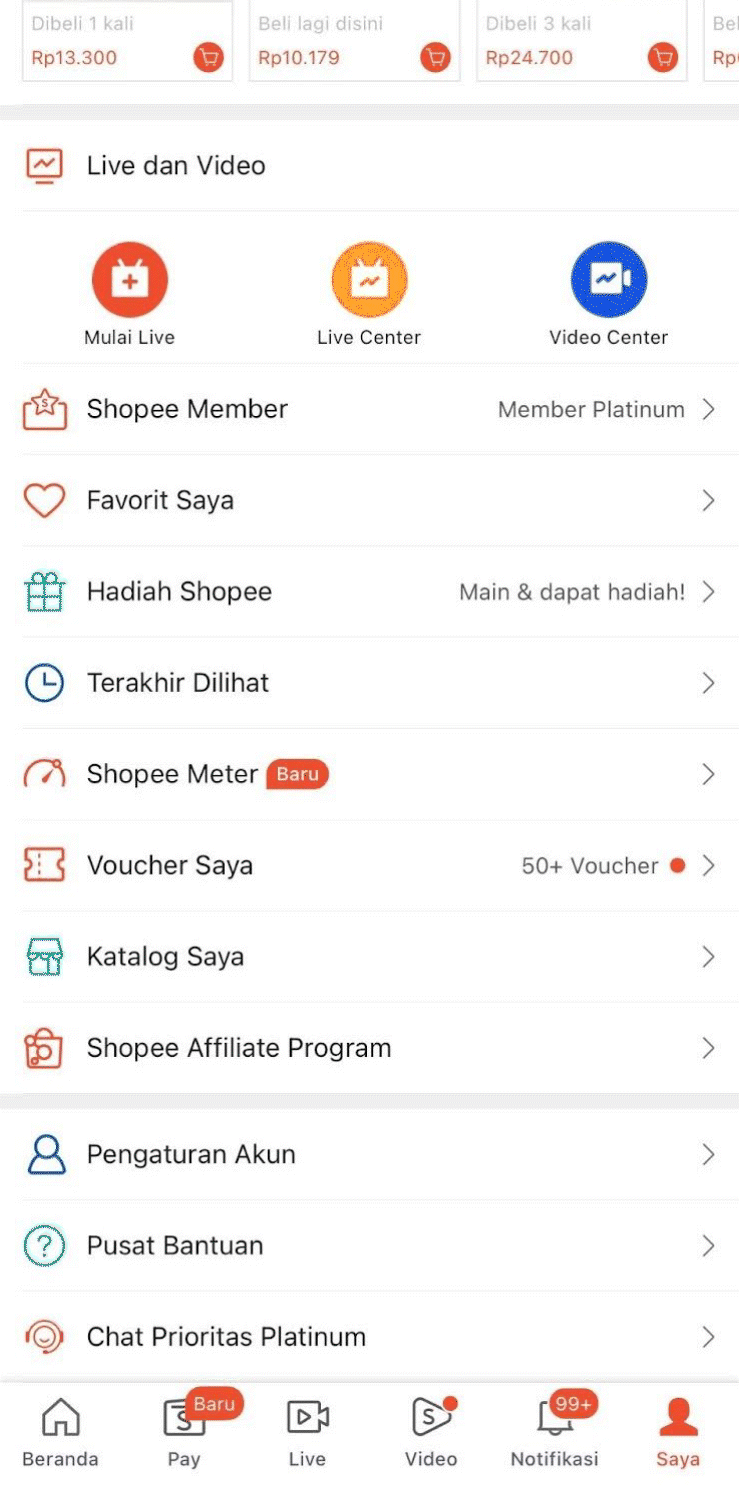Switch to the Beranda tab

pos(59,1432)
